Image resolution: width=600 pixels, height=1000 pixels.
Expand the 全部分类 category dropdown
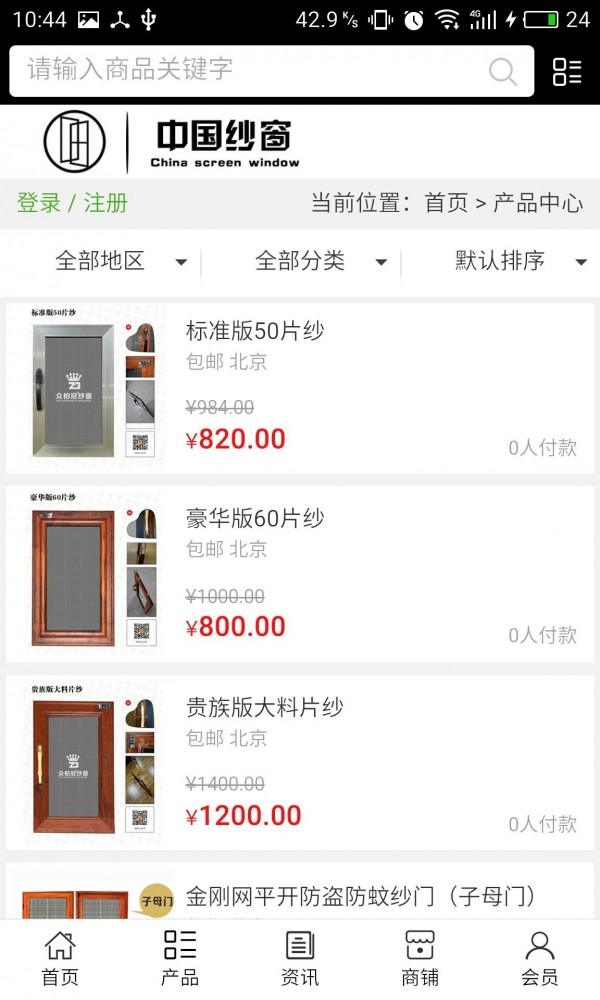tap(320, 262)
